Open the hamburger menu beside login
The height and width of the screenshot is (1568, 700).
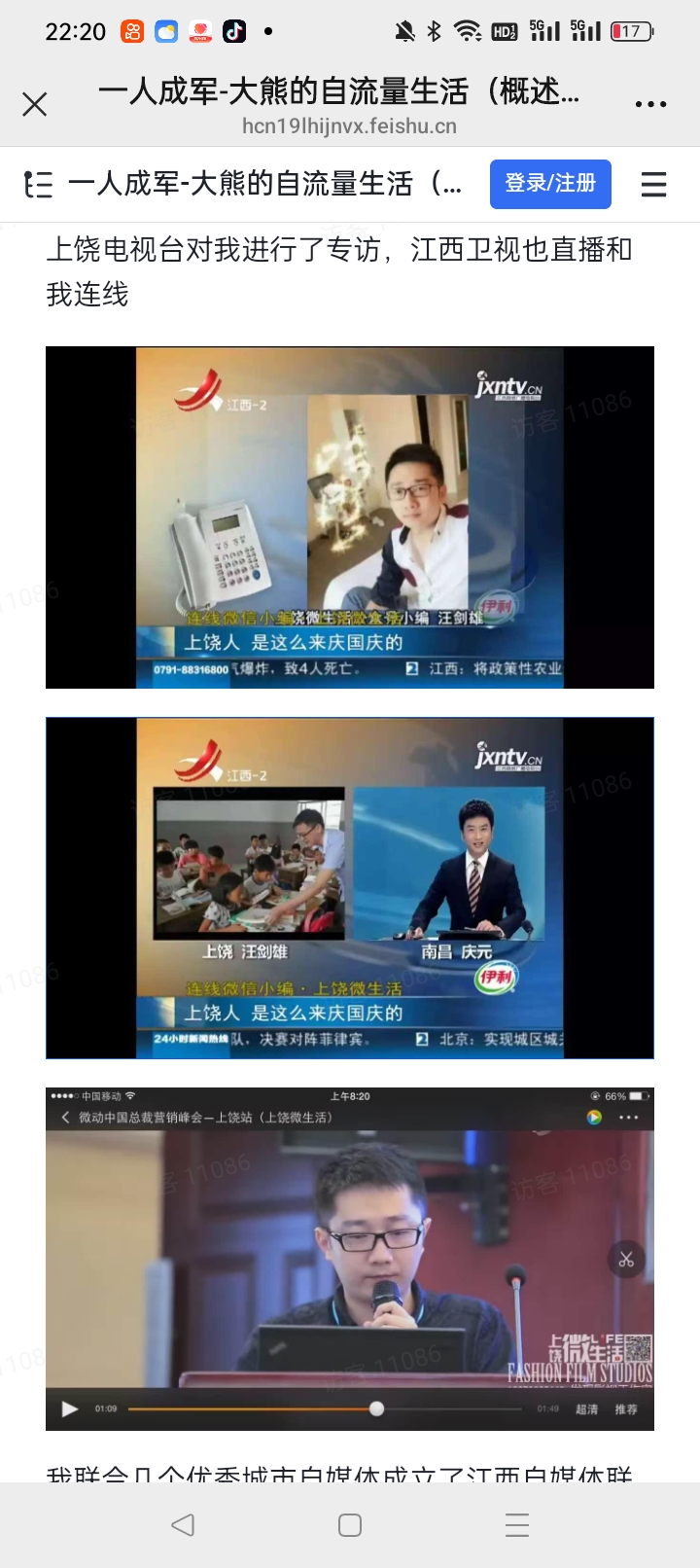(653, 184)
